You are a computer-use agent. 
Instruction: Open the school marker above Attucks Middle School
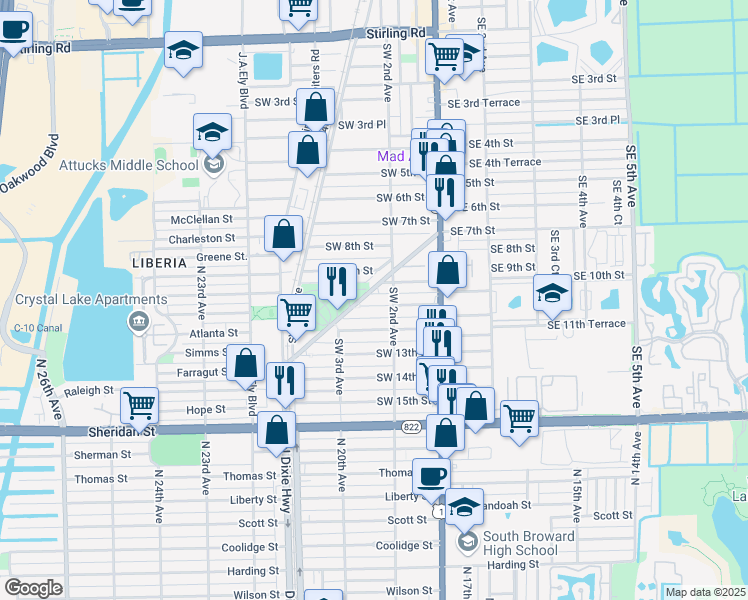[212, 134]
